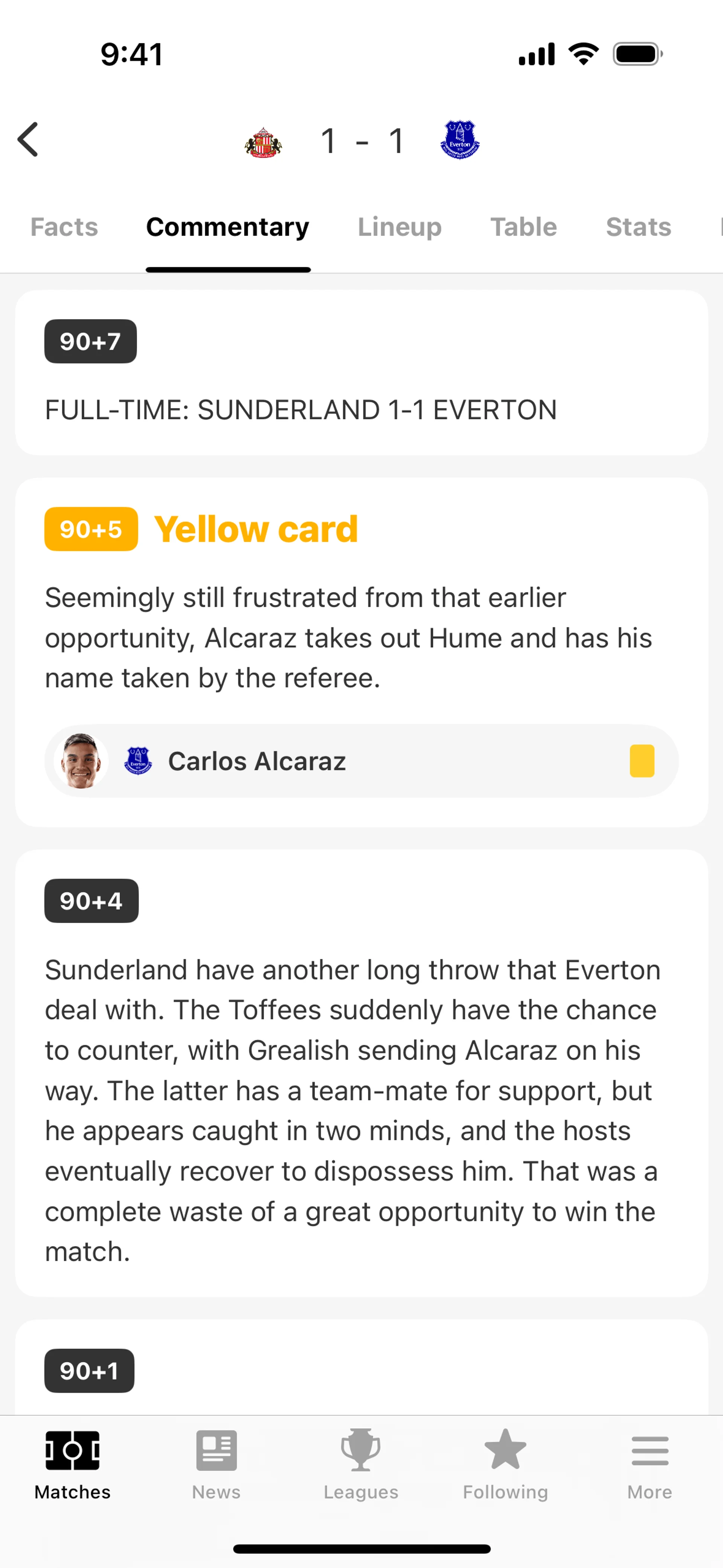This screenshot has height=1568, width=723.
Task: Select Matches in bottom navigation
Action: pyautogui.click(x=72, y=1464)
